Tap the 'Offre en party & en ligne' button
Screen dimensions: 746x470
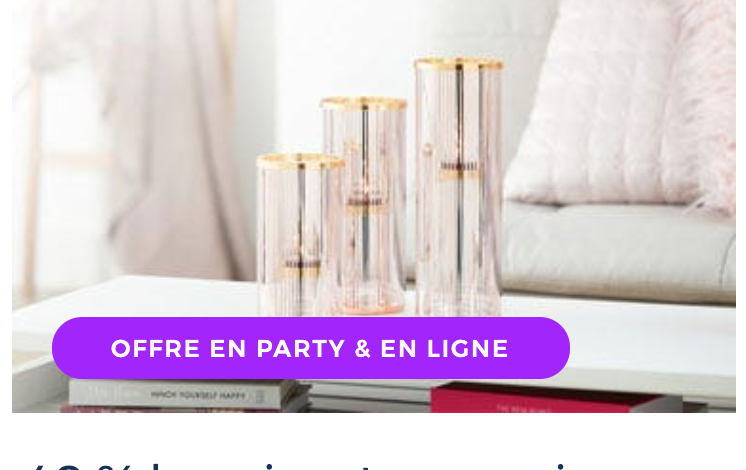[x=310, y=348]
